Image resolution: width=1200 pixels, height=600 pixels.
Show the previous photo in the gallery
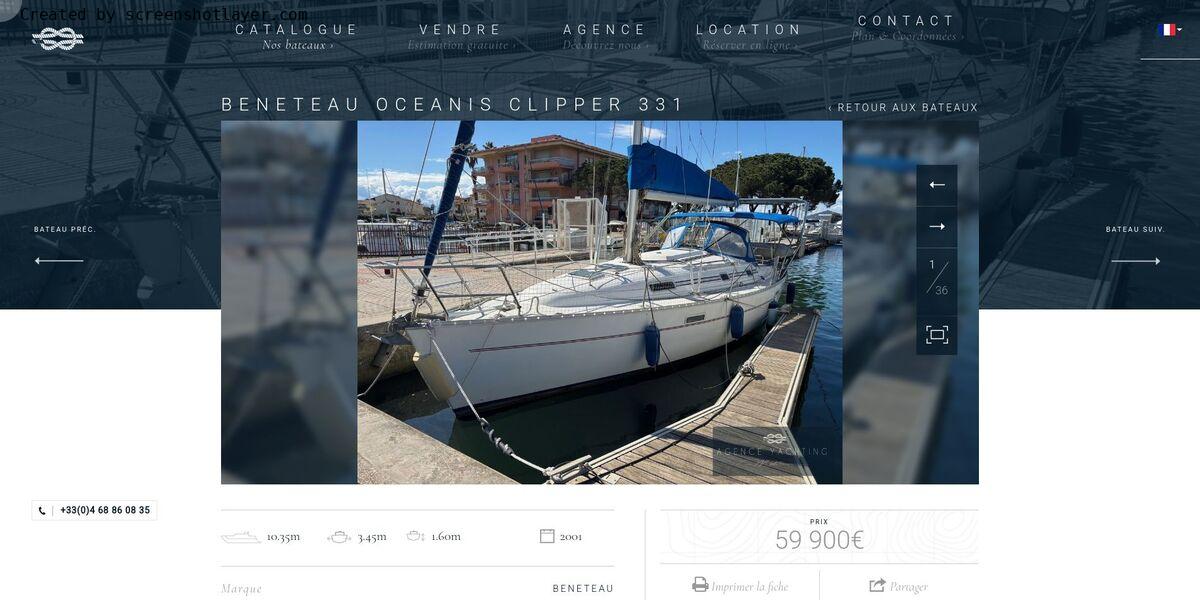coord(937,185)
